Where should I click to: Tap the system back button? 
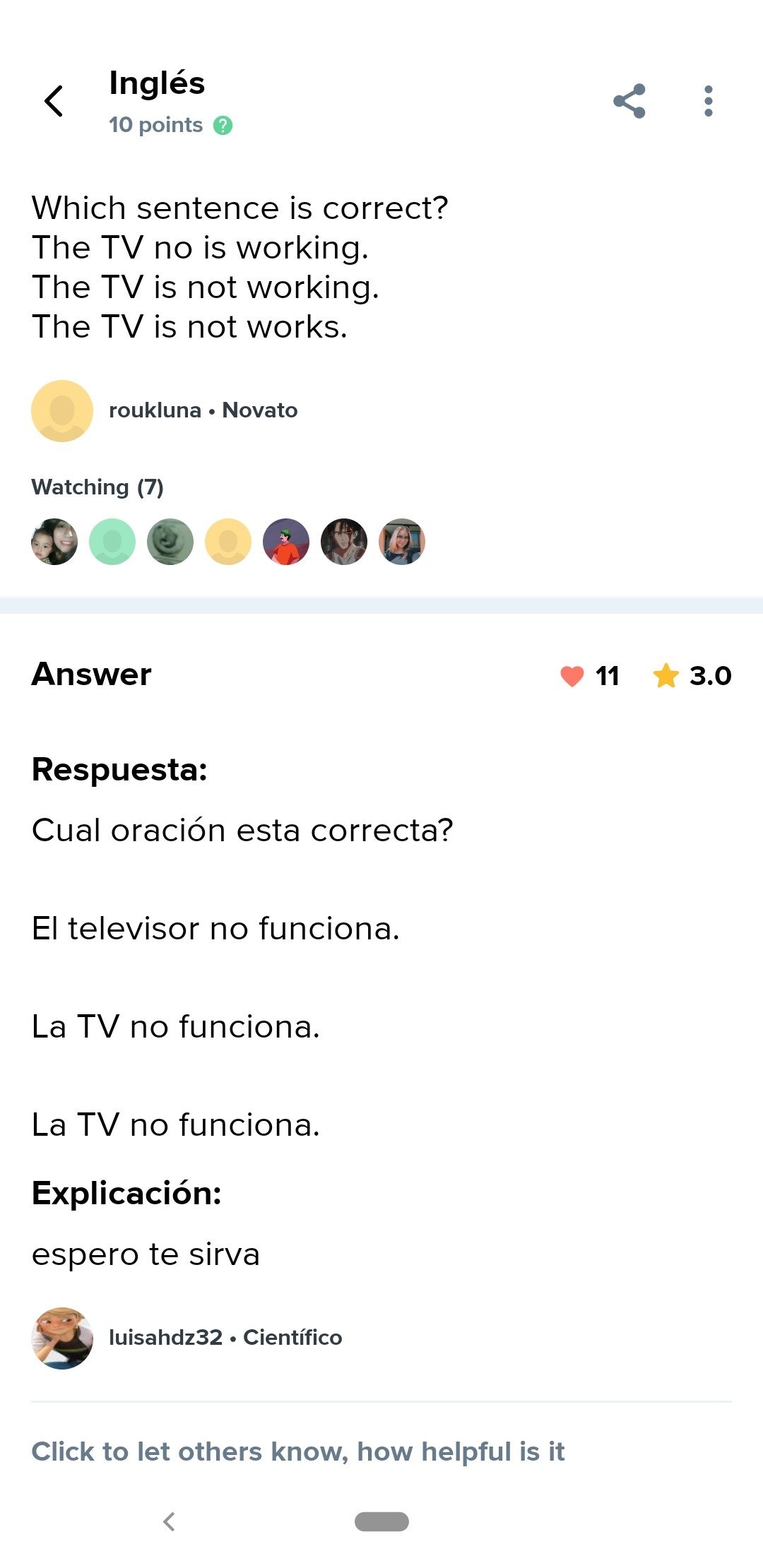[x=169, y=1521]
